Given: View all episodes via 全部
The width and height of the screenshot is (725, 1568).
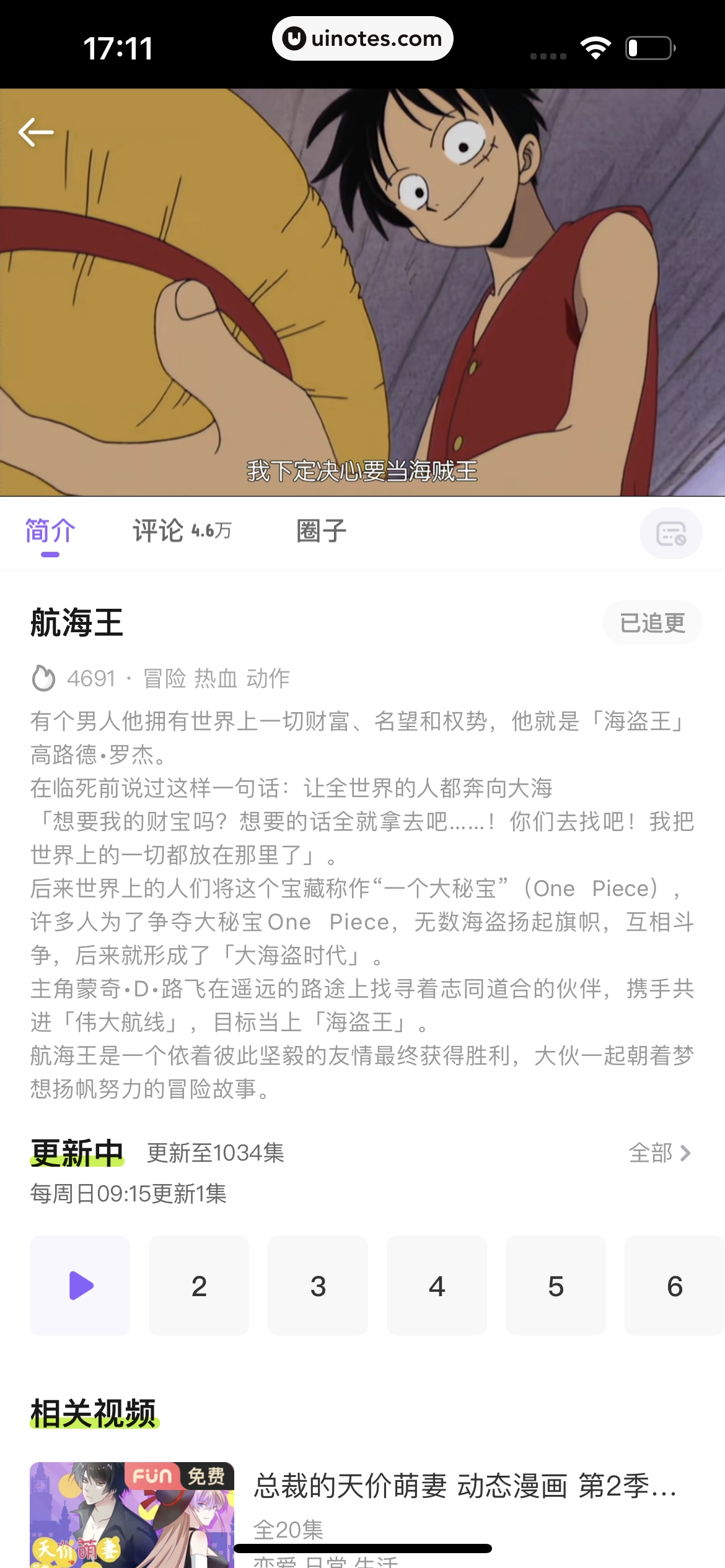Looking at the screenshot, I should [x=659, y=1153].
